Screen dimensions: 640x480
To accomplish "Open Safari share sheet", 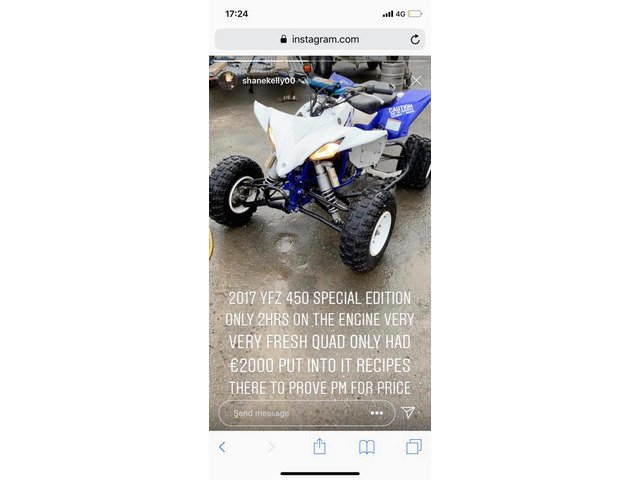I will tap(319, 446).
